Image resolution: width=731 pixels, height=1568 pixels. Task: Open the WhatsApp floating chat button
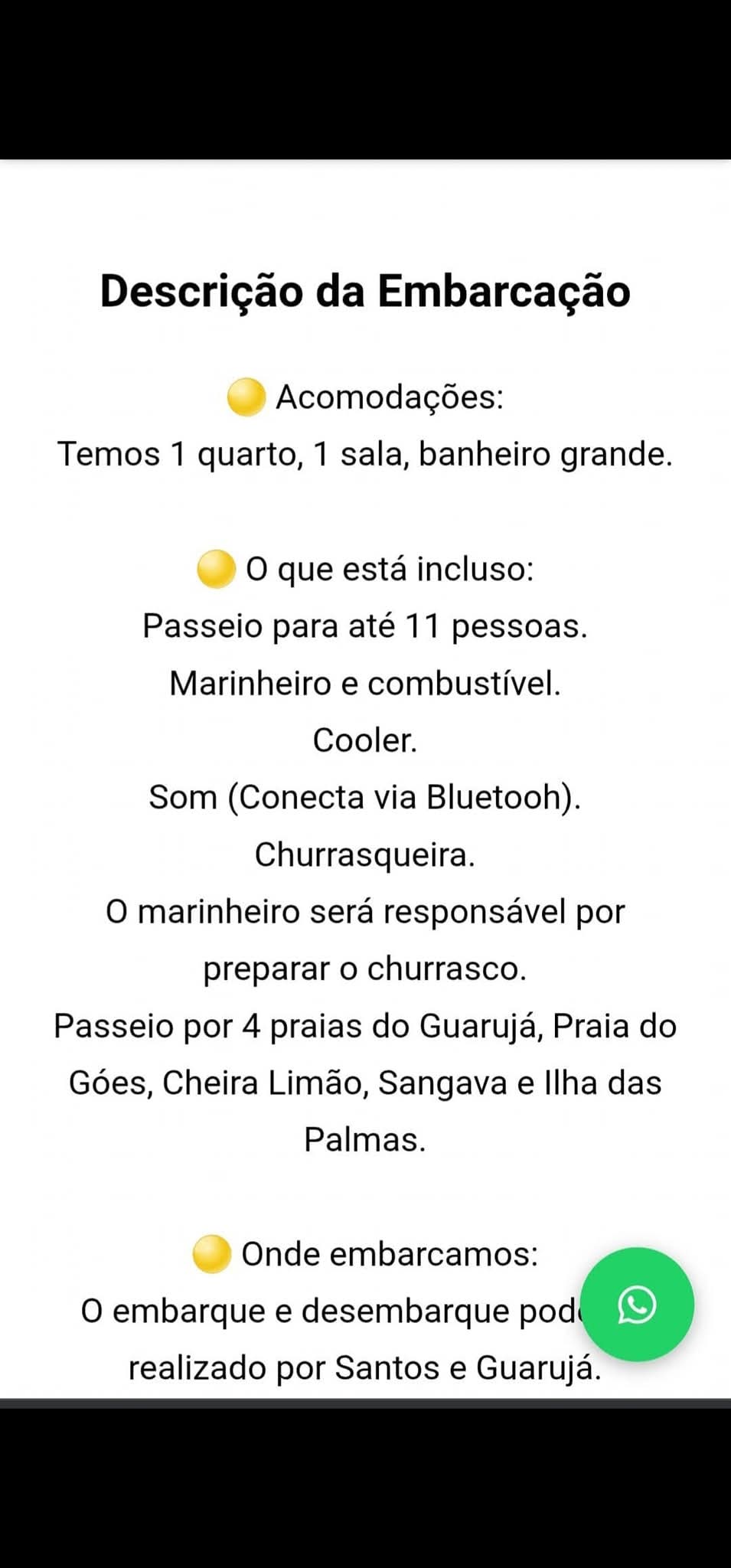click(637, 1305)
